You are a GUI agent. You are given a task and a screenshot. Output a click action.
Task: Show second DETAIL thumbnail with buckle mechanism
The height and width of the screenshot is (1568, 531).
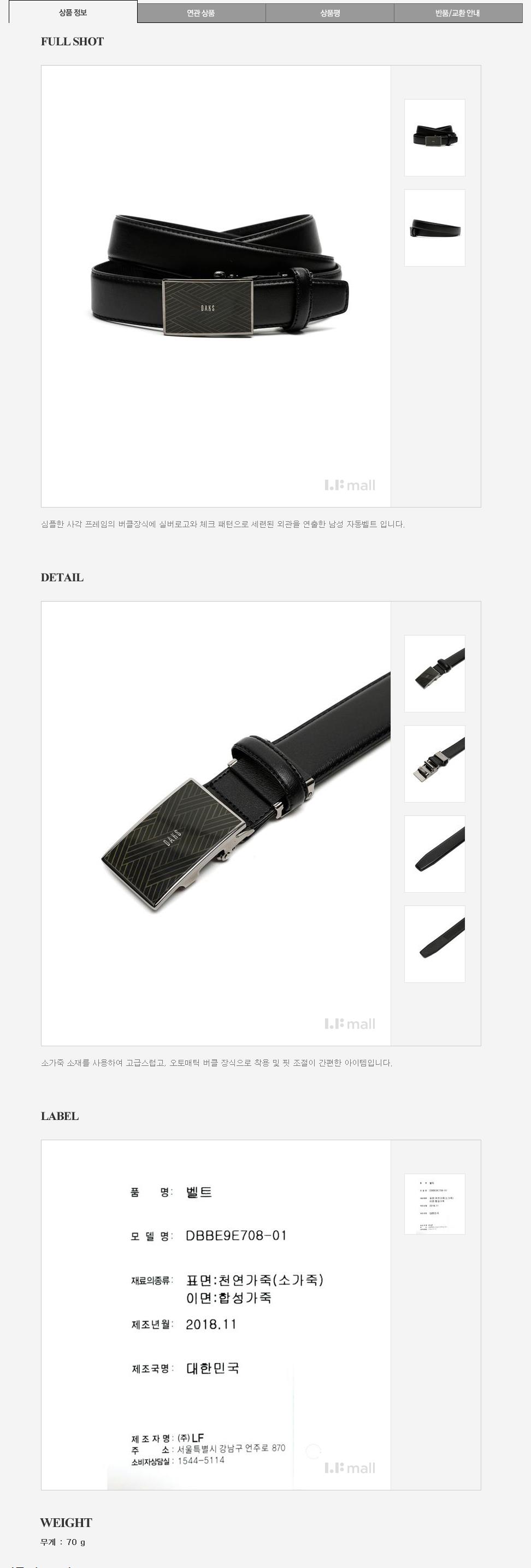[x=434, y=763]
